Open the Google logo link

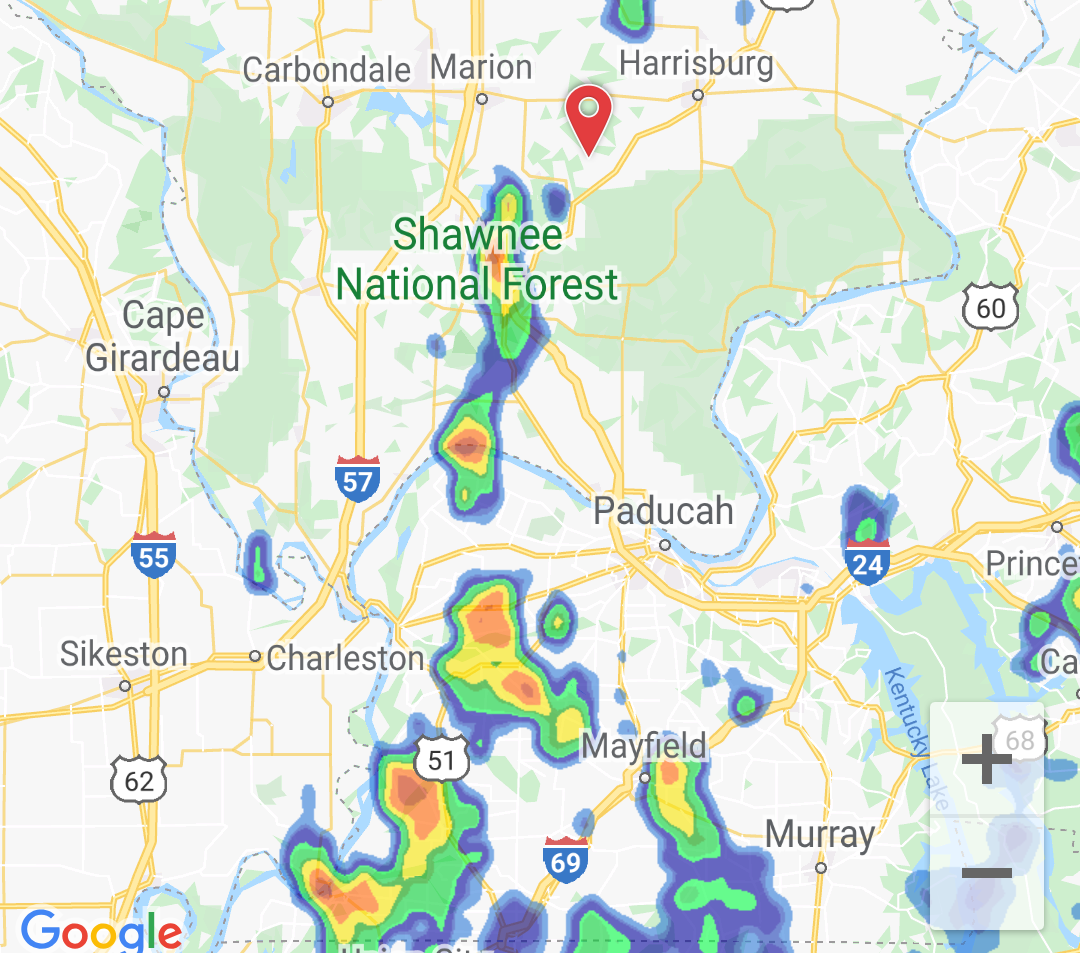pyautogui.click(x=100, y=930)
